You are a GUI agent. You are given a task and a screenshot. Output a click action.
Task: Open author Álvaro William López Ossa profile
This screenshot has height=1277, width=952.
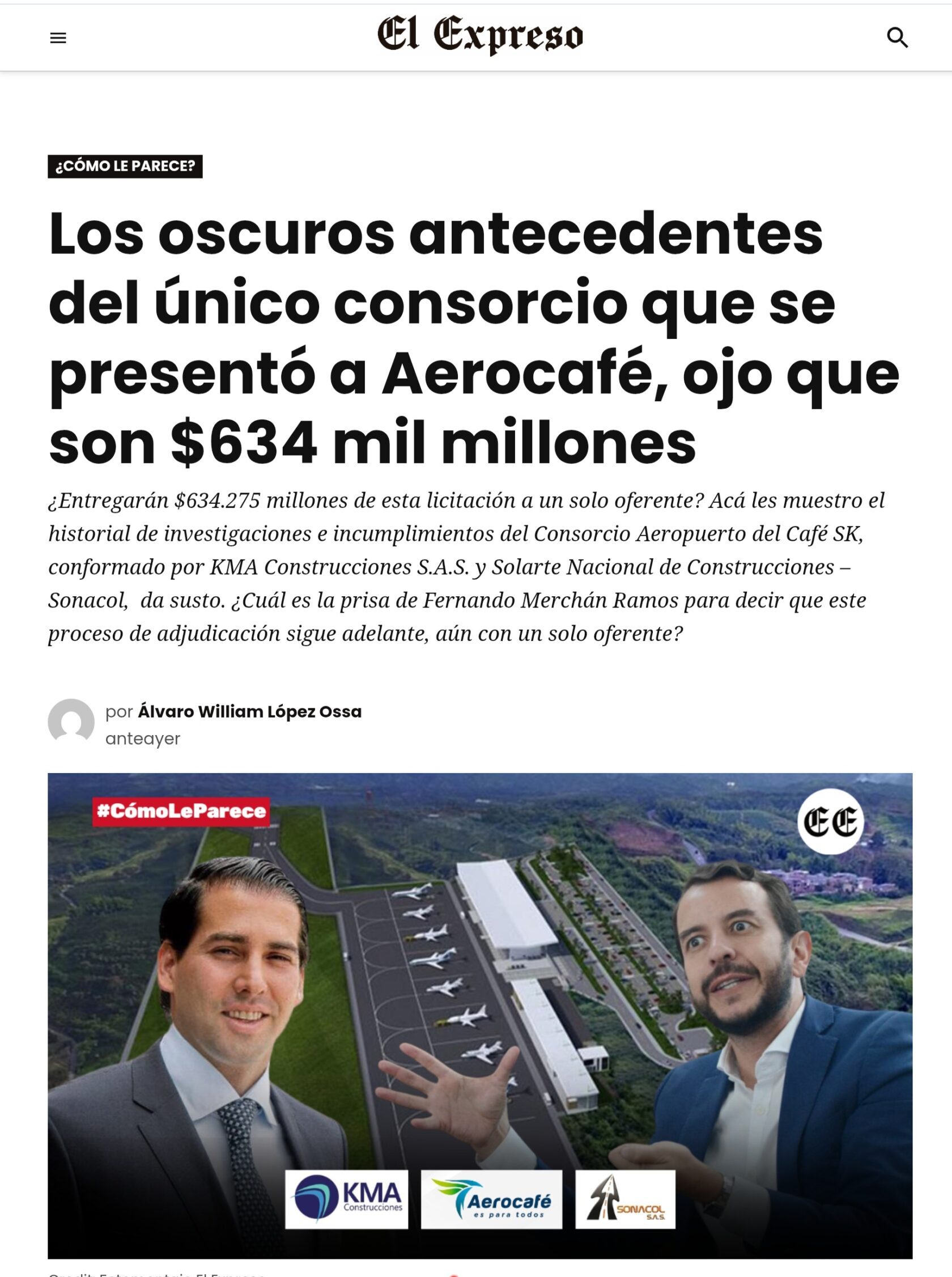click(x=248, y=712)
